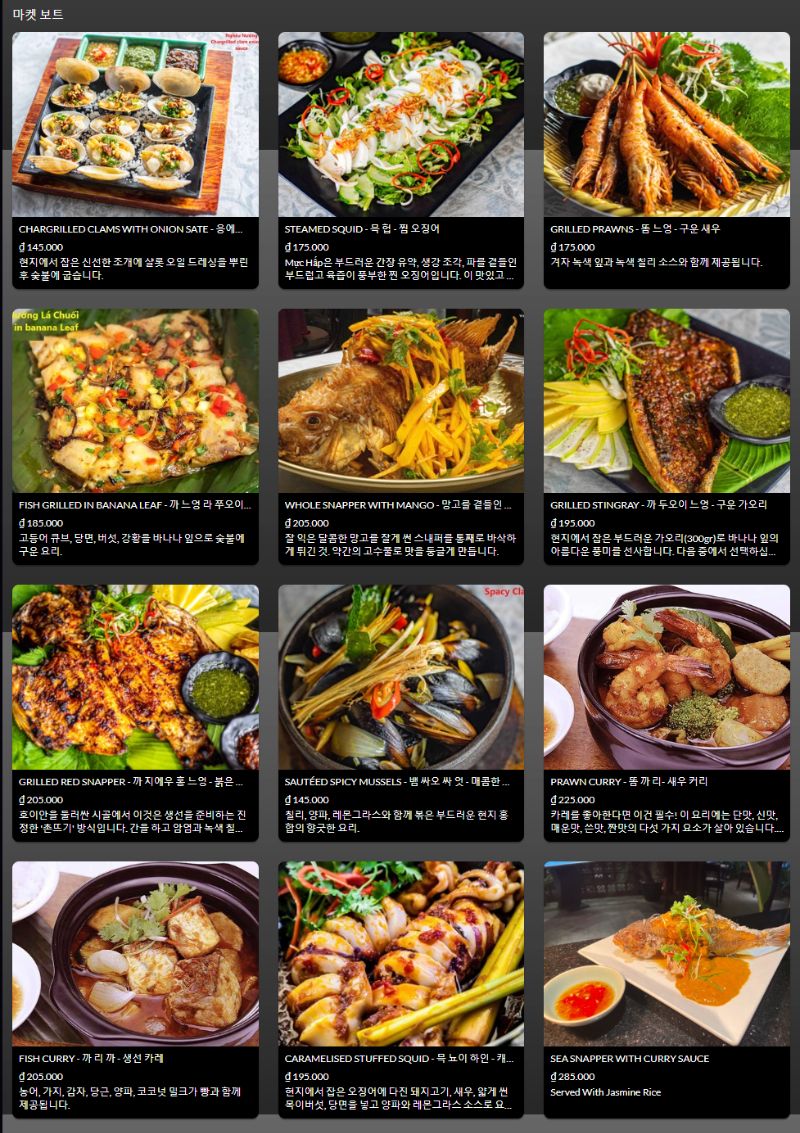The image size is (800, 1133).
Task: Open the Chargrilled Clams with Onion Sate card
Action: coord(135,160)
